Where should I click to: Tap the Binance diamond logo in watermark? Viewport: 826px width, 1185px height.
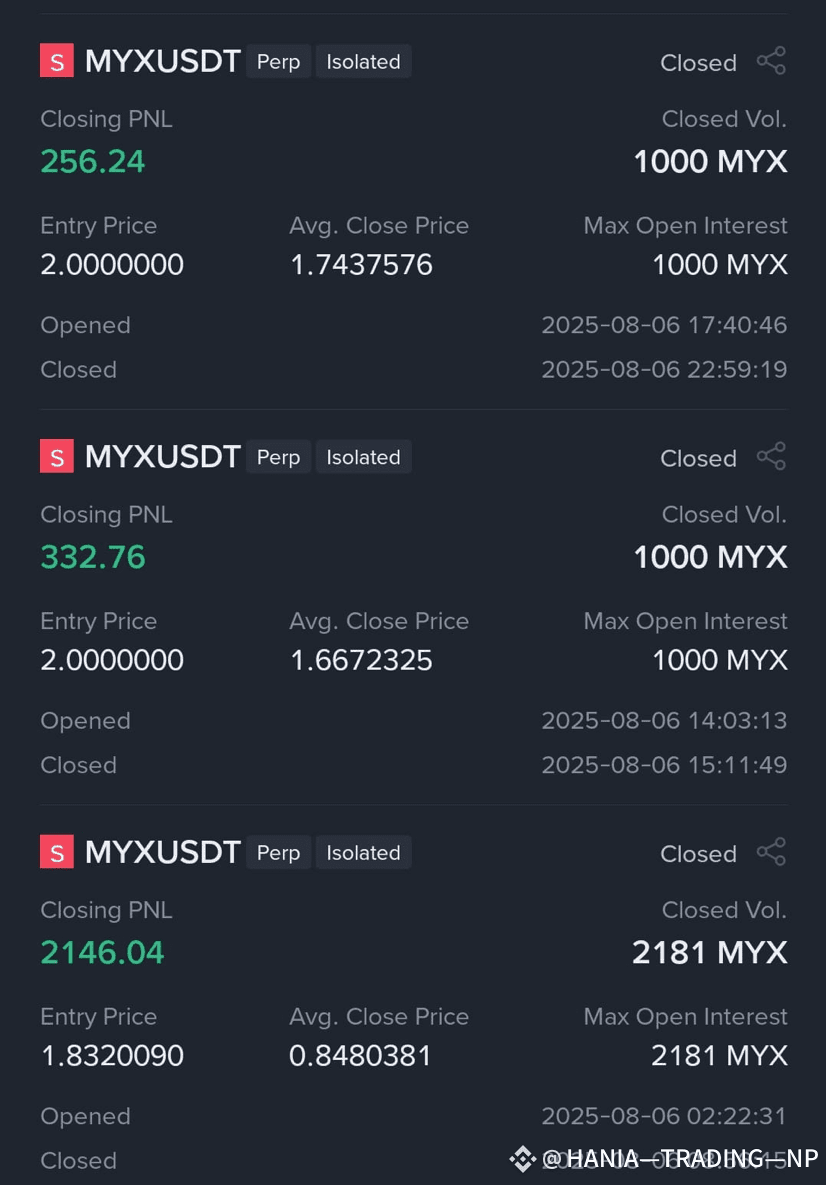(522, 1160)
